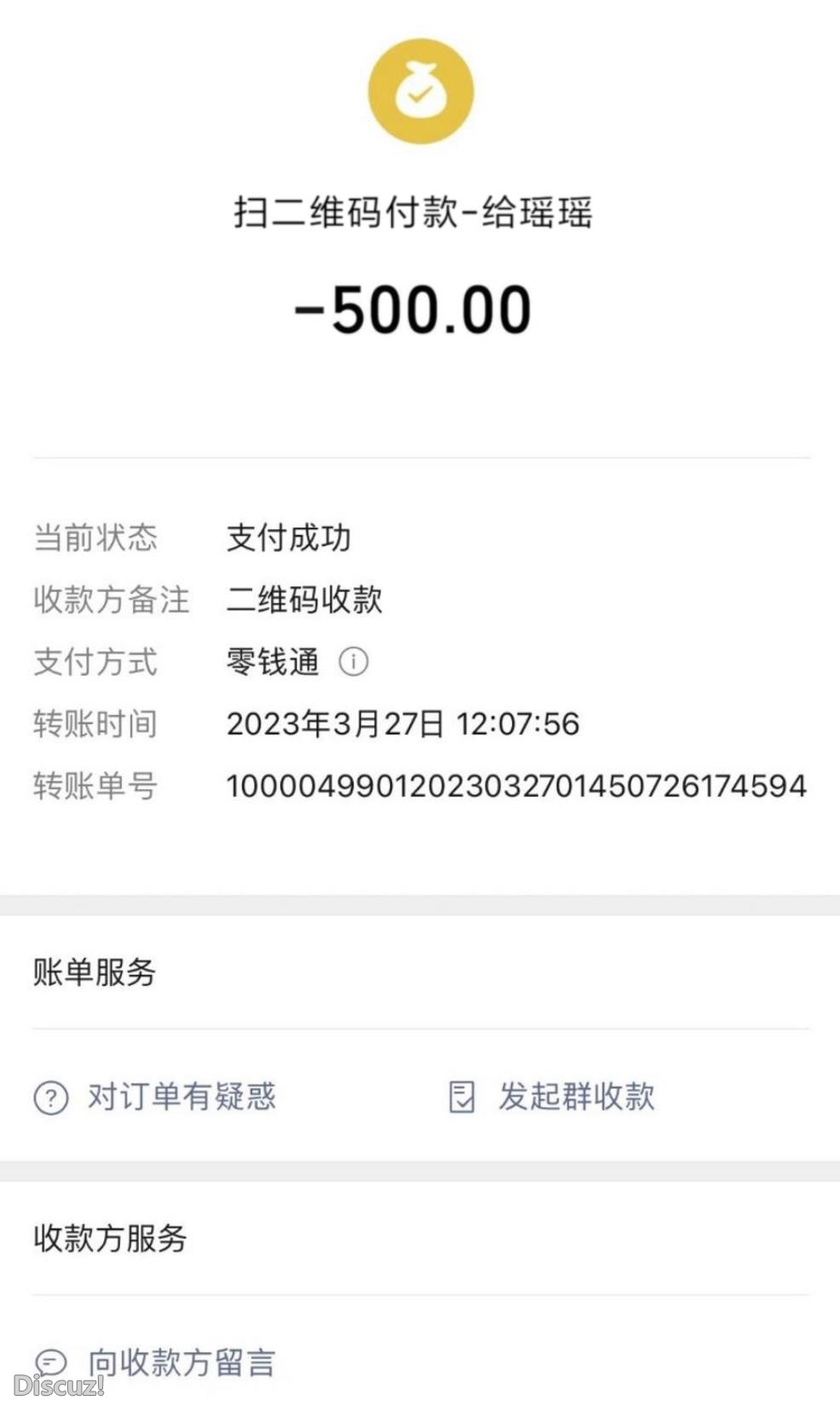840x1406 pixels.
Task: Click the question mark icon beside 对订单有疑惑
Action: click(51, 1099)
